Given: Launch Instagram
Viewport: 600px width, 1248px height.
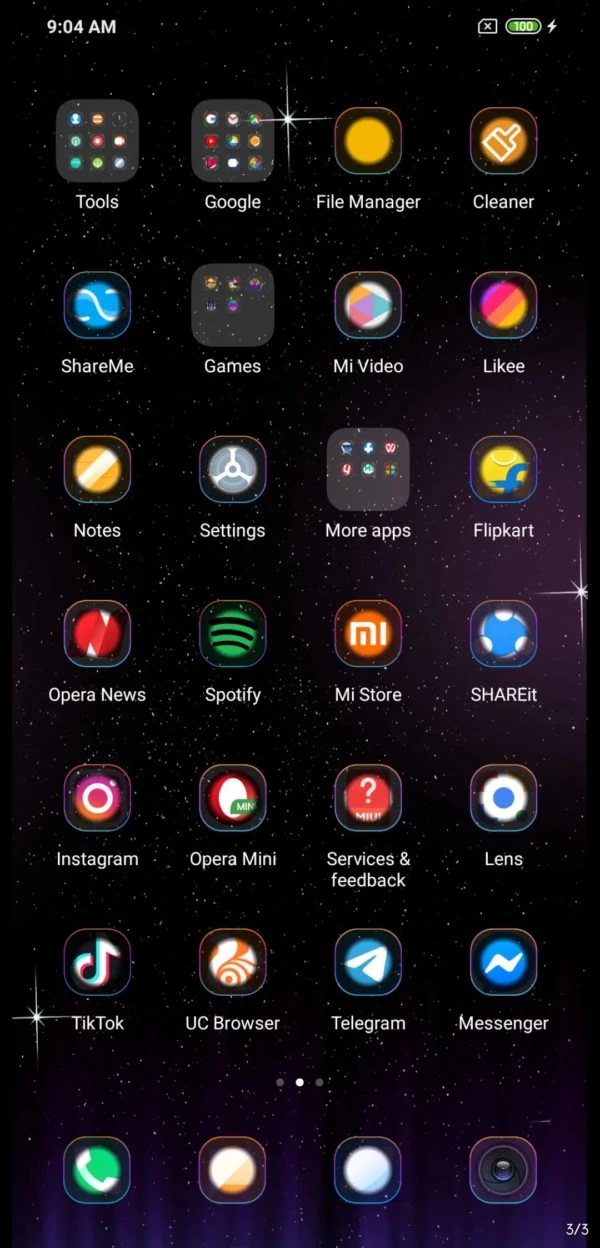Looking at the screenshot, I should (97, 798).
